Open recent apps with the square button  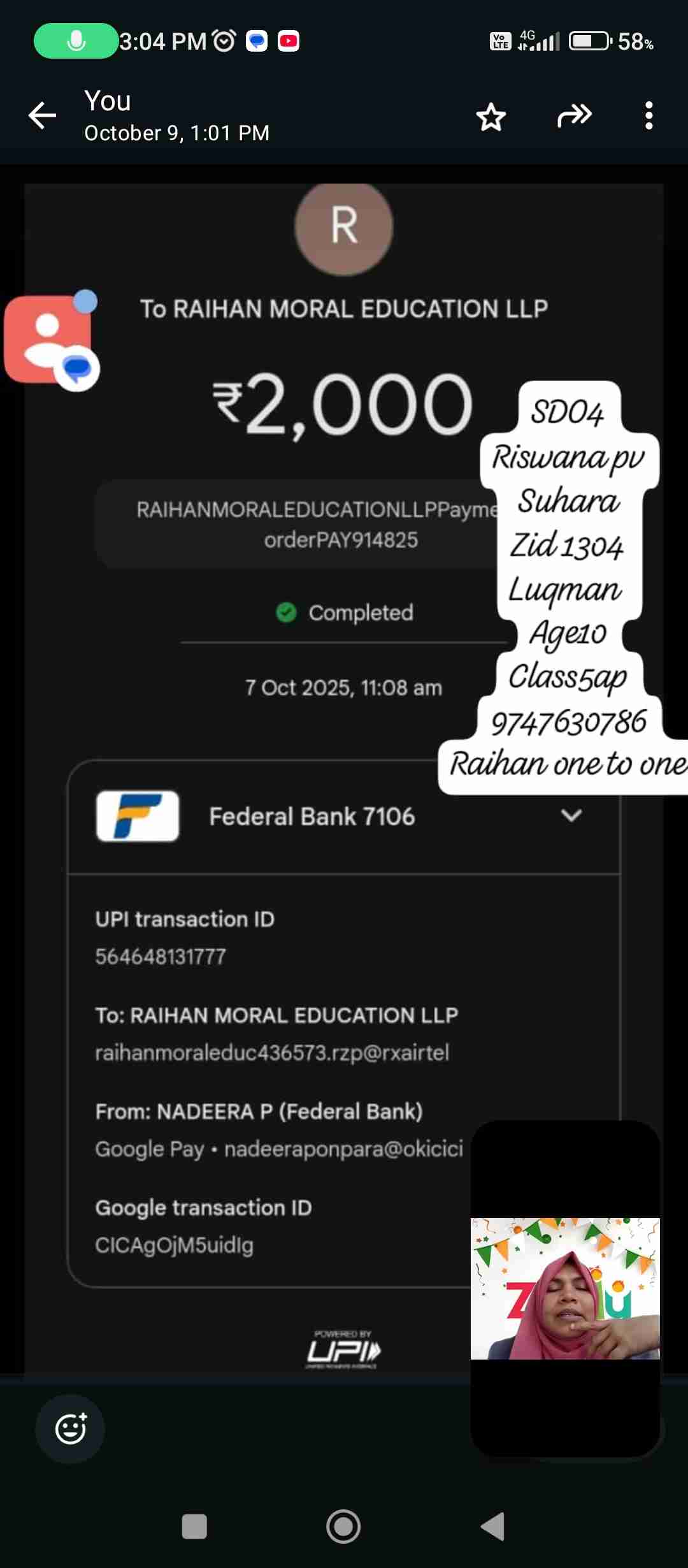tap(194, 1527)
